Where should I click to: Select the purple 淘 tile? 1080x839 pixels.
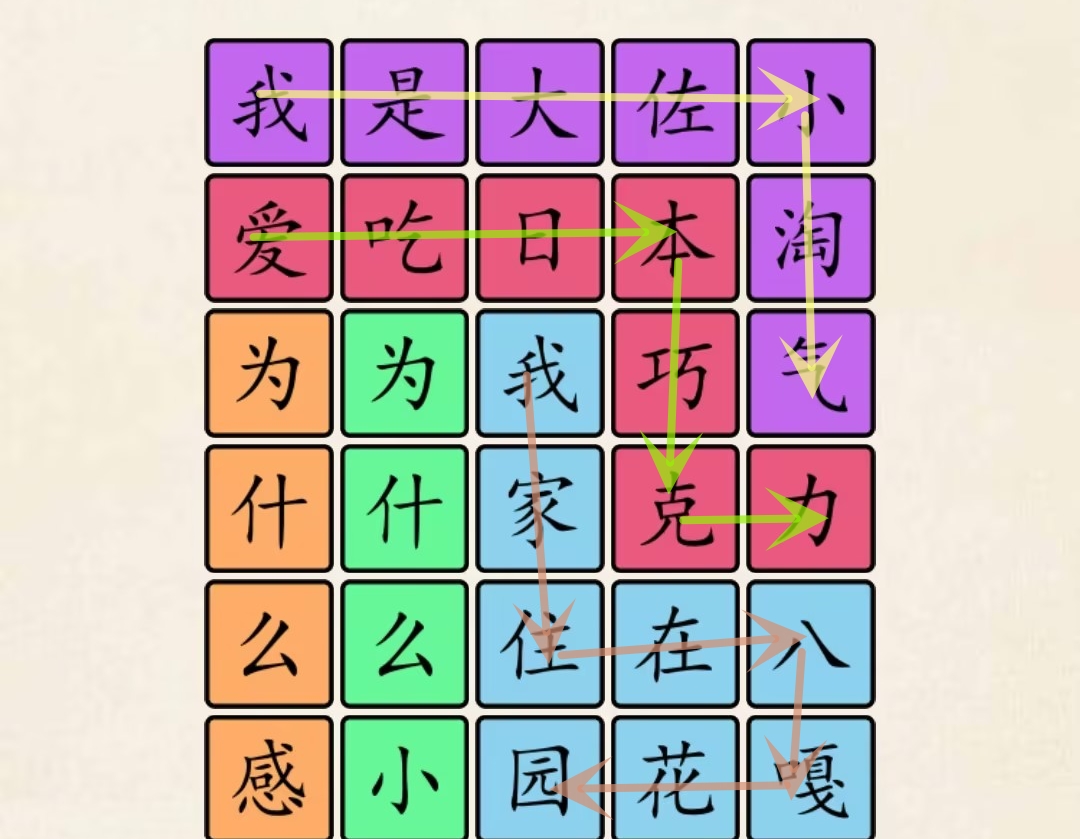(x=811, y=238)
